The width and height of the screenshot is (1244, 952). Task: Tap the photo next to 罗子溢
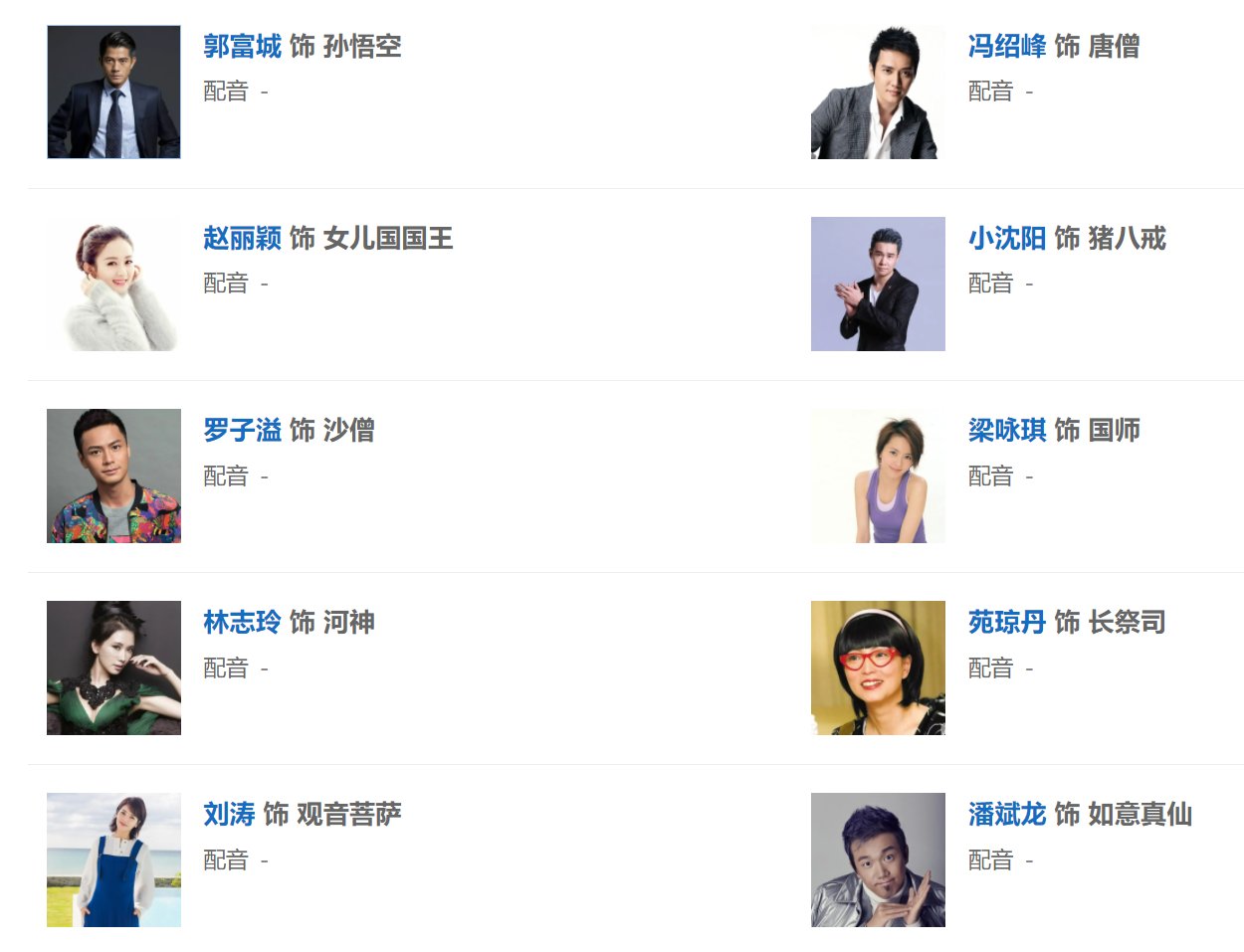point(113,476)
